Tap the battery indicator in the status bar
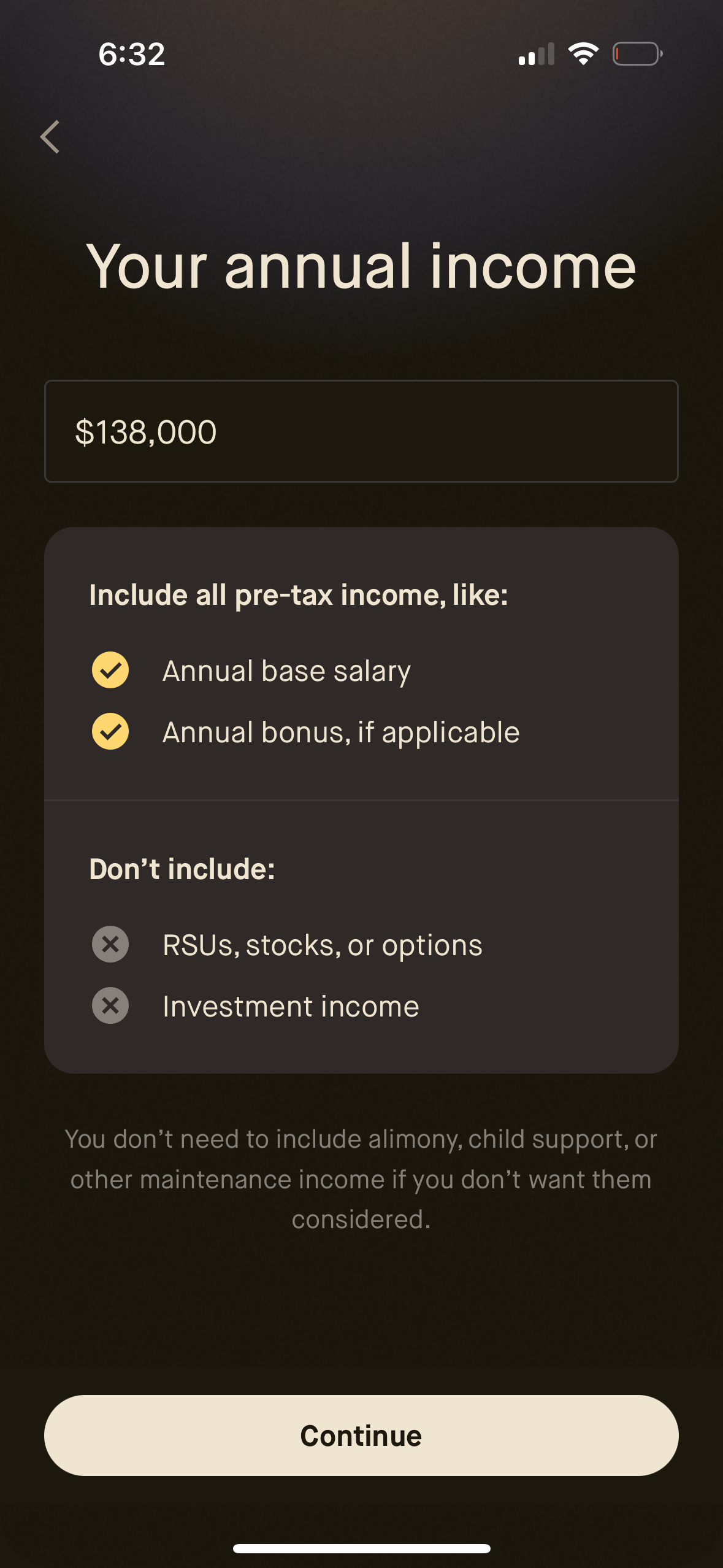 pyautogui.click(x=637, y=53)
